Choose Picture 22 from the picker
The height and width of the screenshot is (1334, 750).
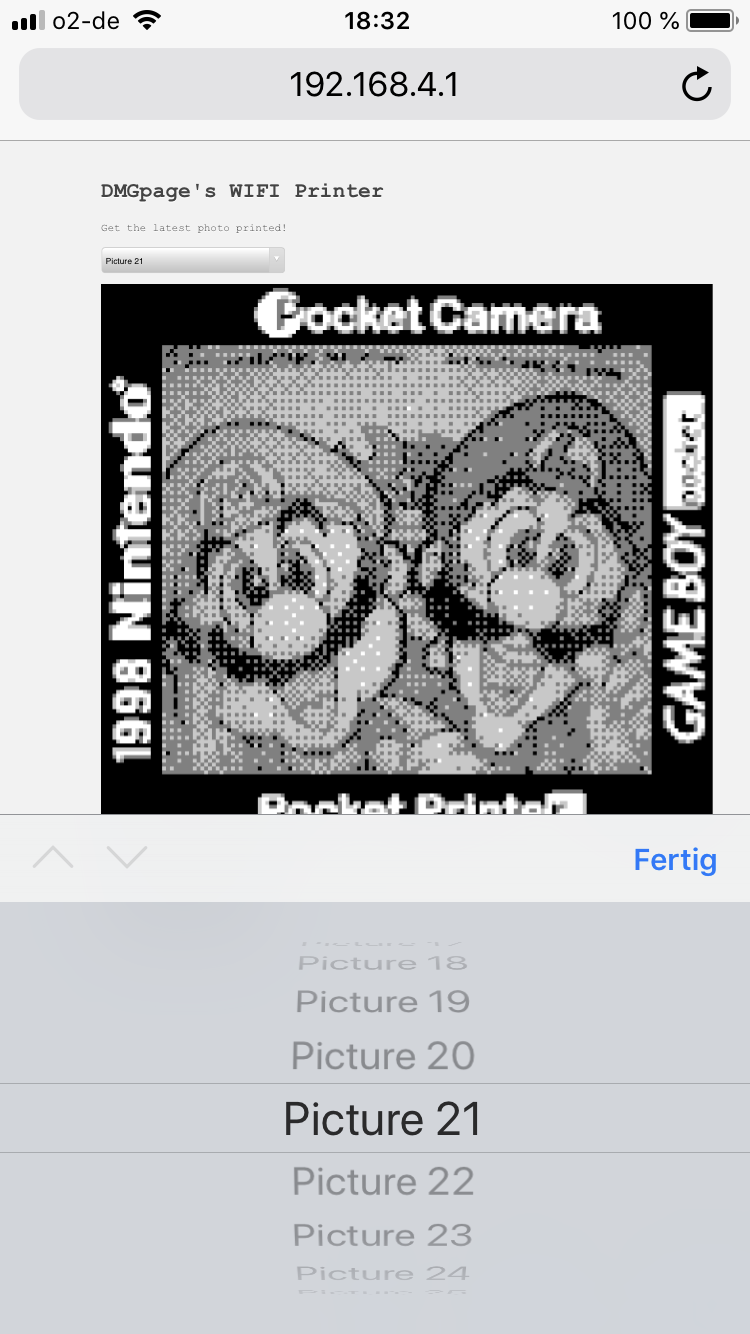383,1182
